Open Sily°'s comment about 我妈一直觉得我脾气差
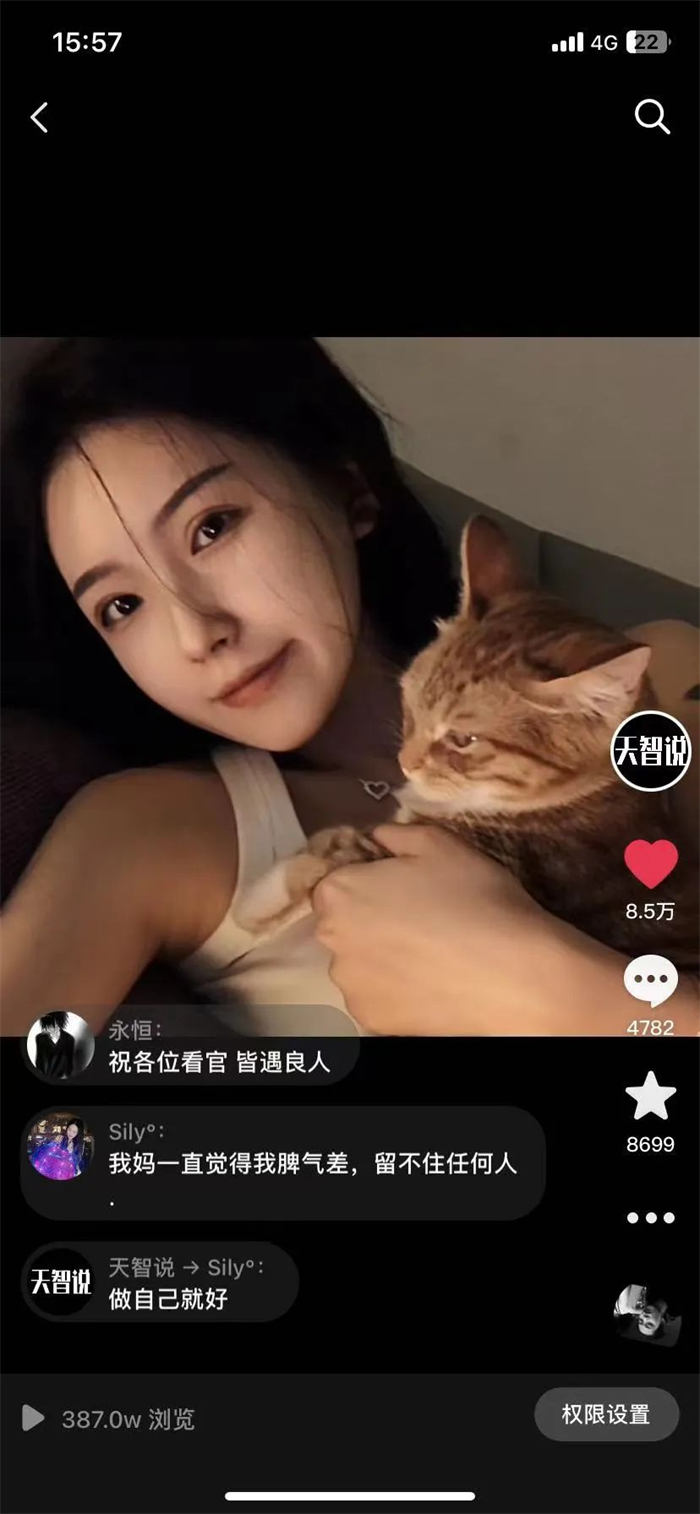 pos(312,1163)
